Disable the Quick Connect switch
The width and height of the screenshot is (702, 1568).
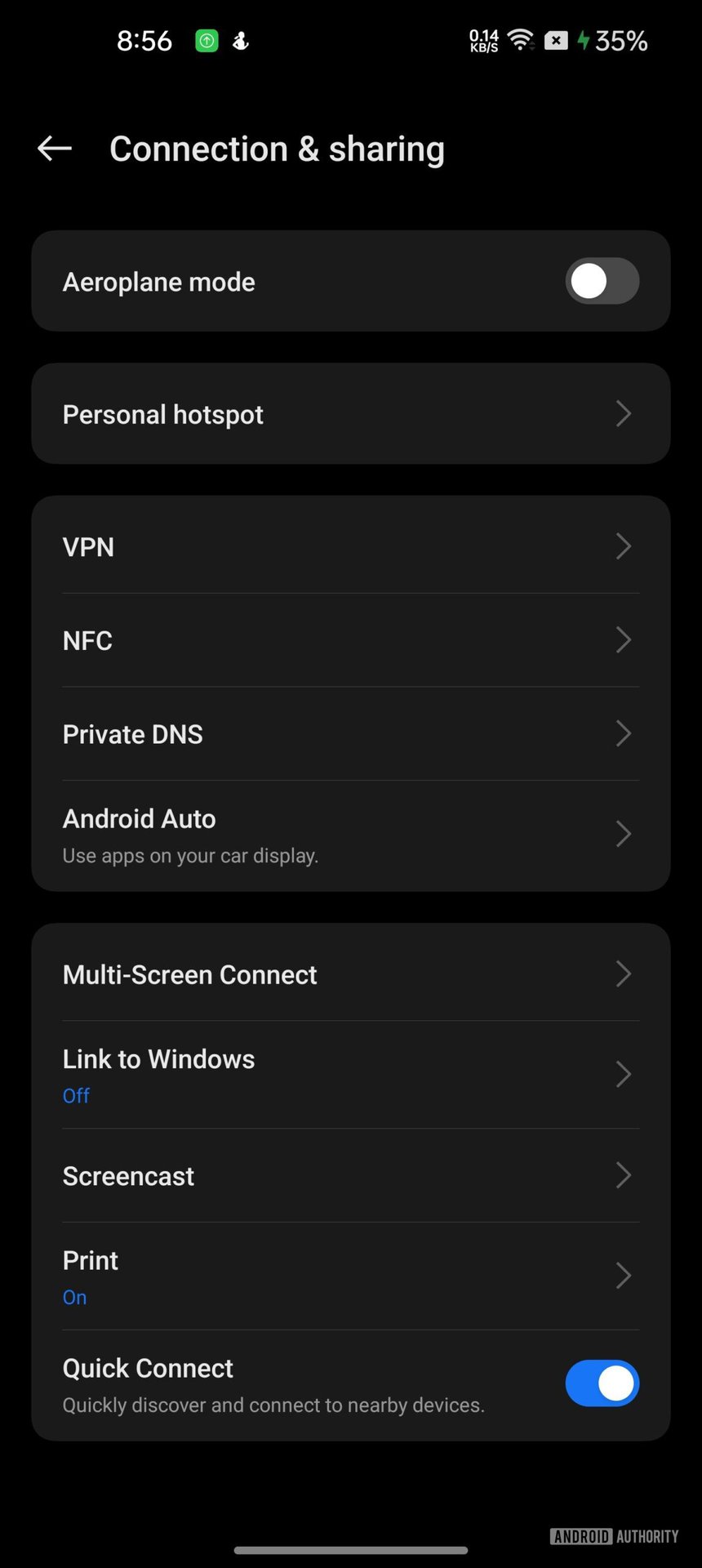click(x=602, y=1383)
